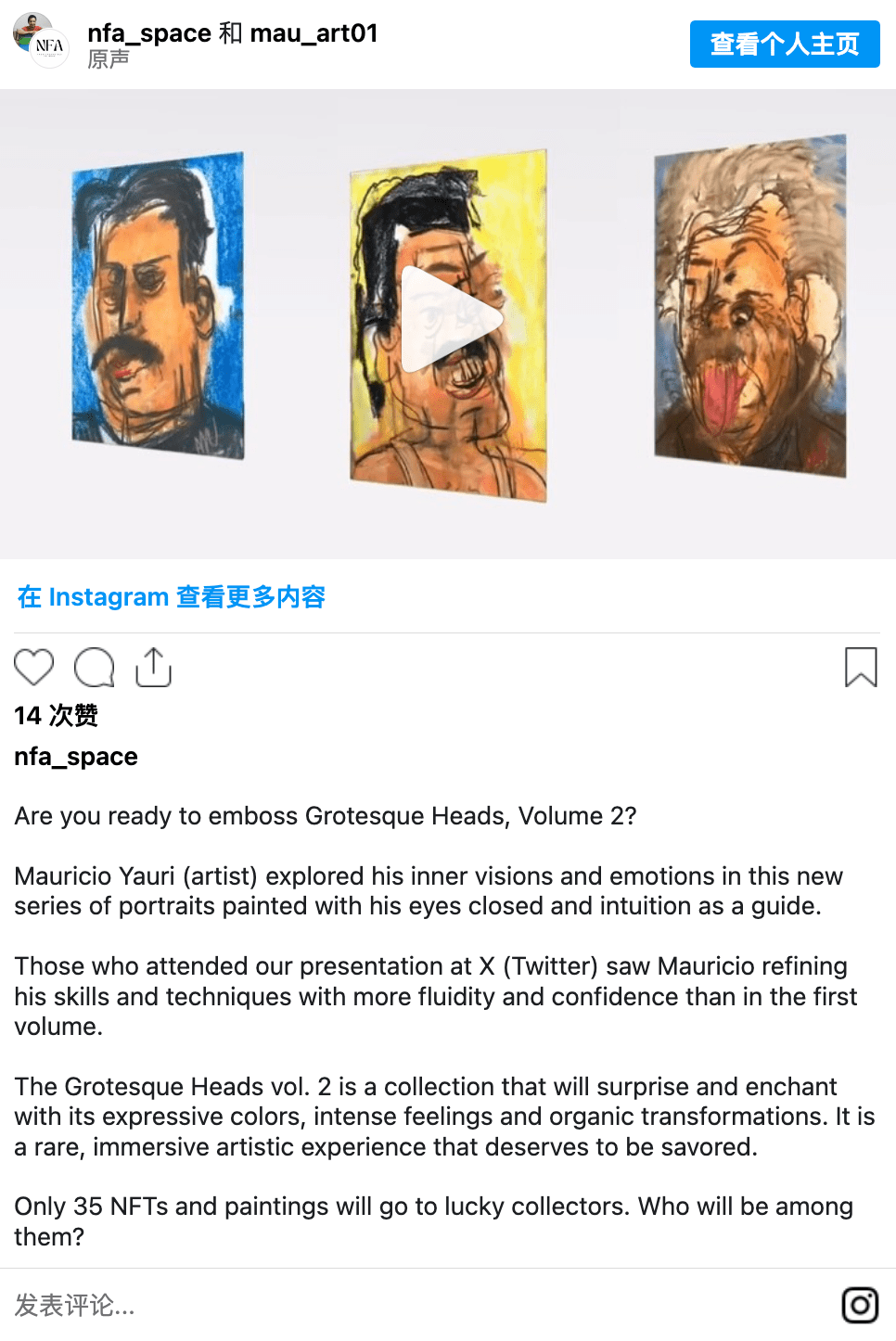896x1341 pixels.
Task: Save the post with the bookmark icon
Action: [x=861, y=667]
